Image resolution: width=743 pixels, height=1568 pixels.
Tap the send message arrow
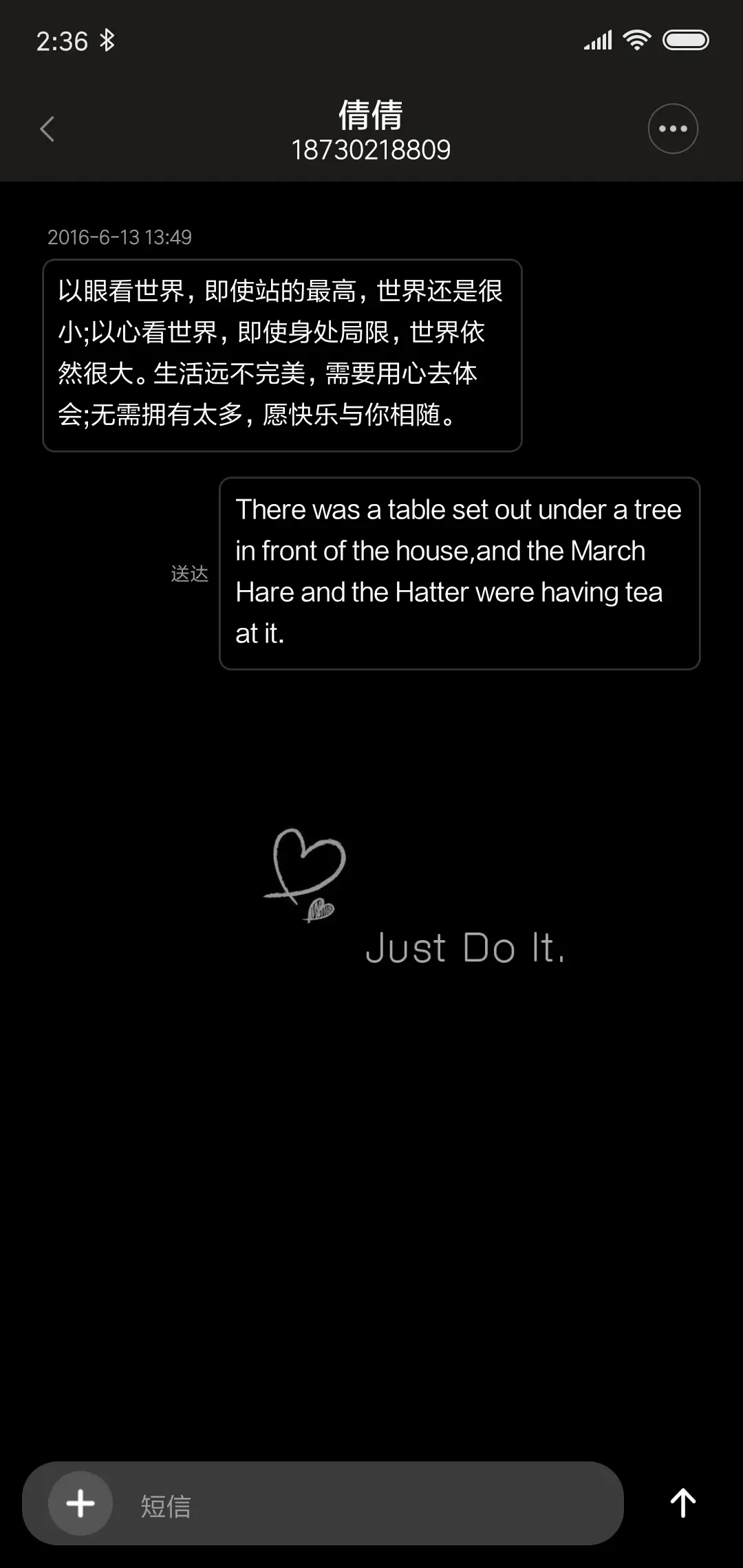tap(682, 1503)
